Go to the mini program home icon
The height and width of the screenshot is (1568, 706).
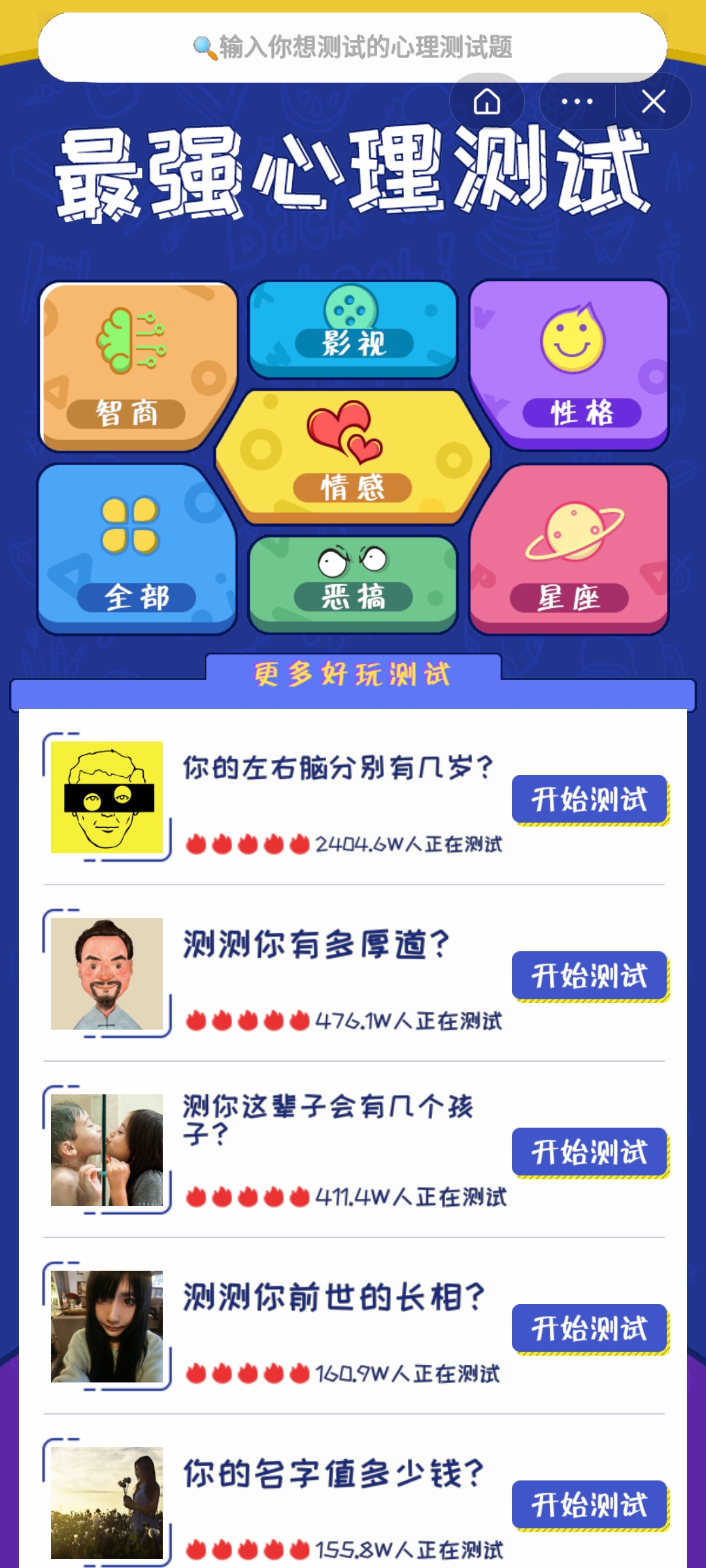pyautogui.click(x=487, y=102)
